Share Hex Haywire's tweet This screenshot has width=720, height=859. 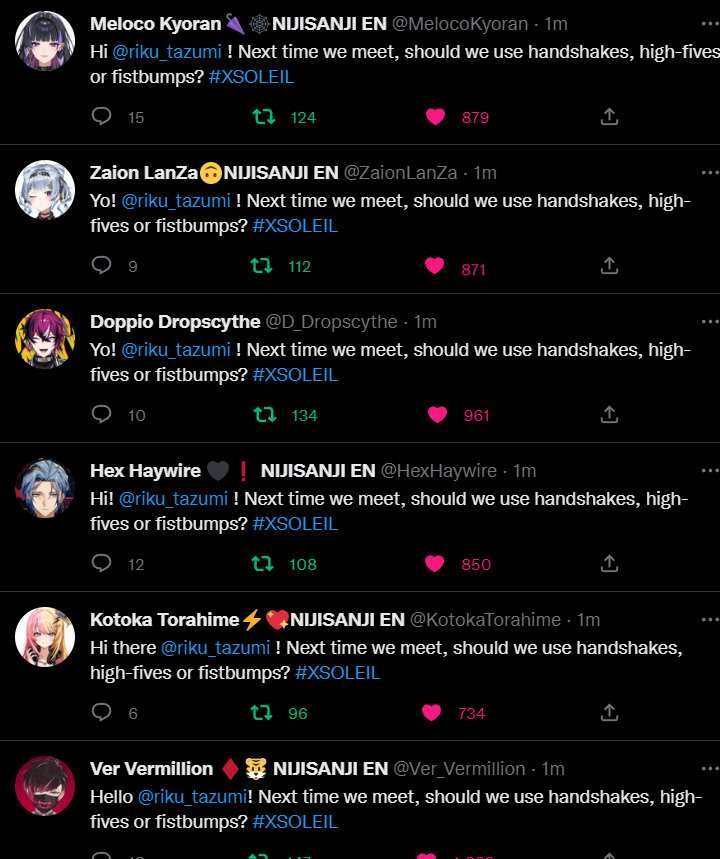click(x=609, y=564)
